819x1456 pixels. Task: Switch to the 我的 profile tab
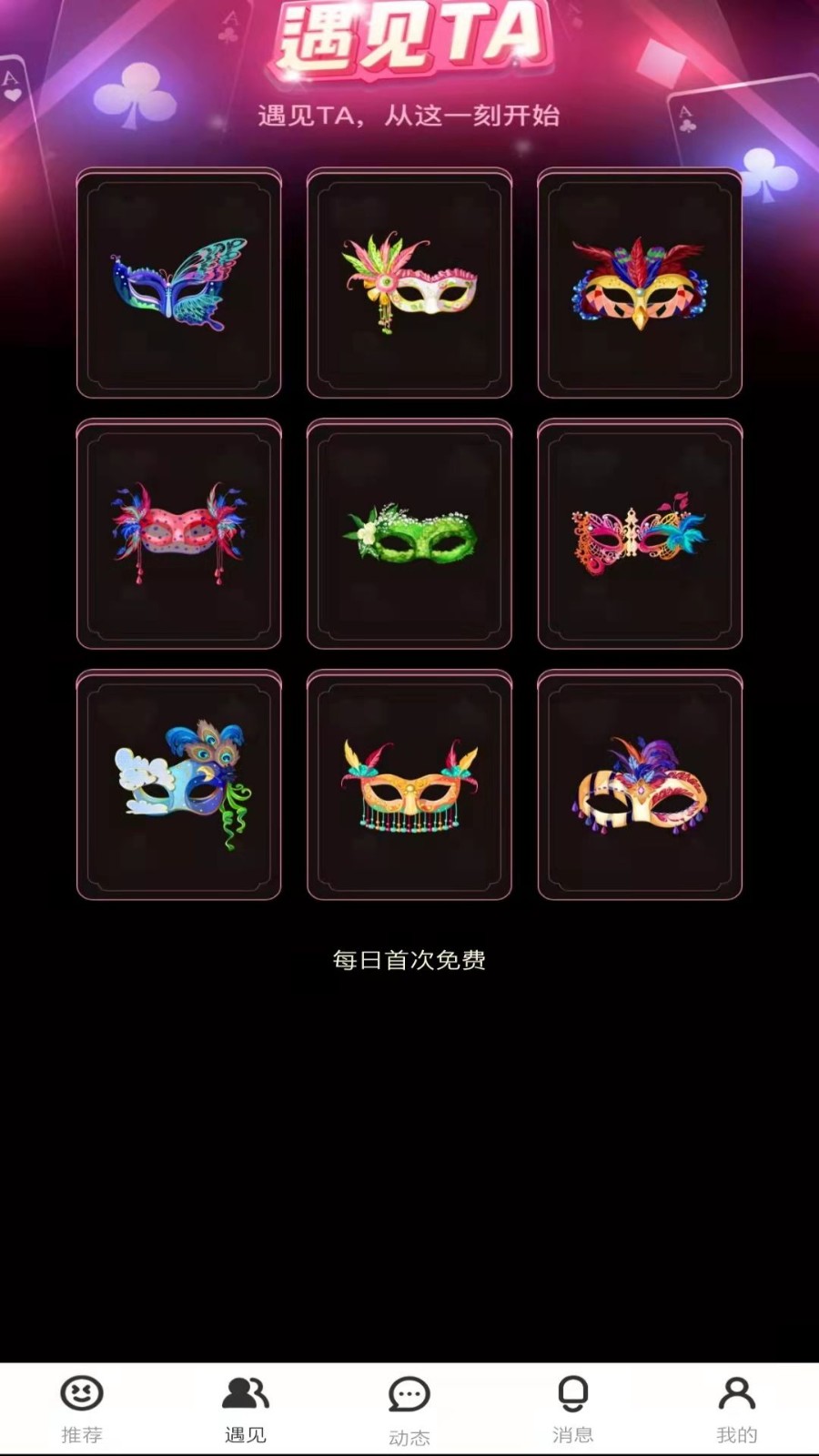[x=737, y=1409]
